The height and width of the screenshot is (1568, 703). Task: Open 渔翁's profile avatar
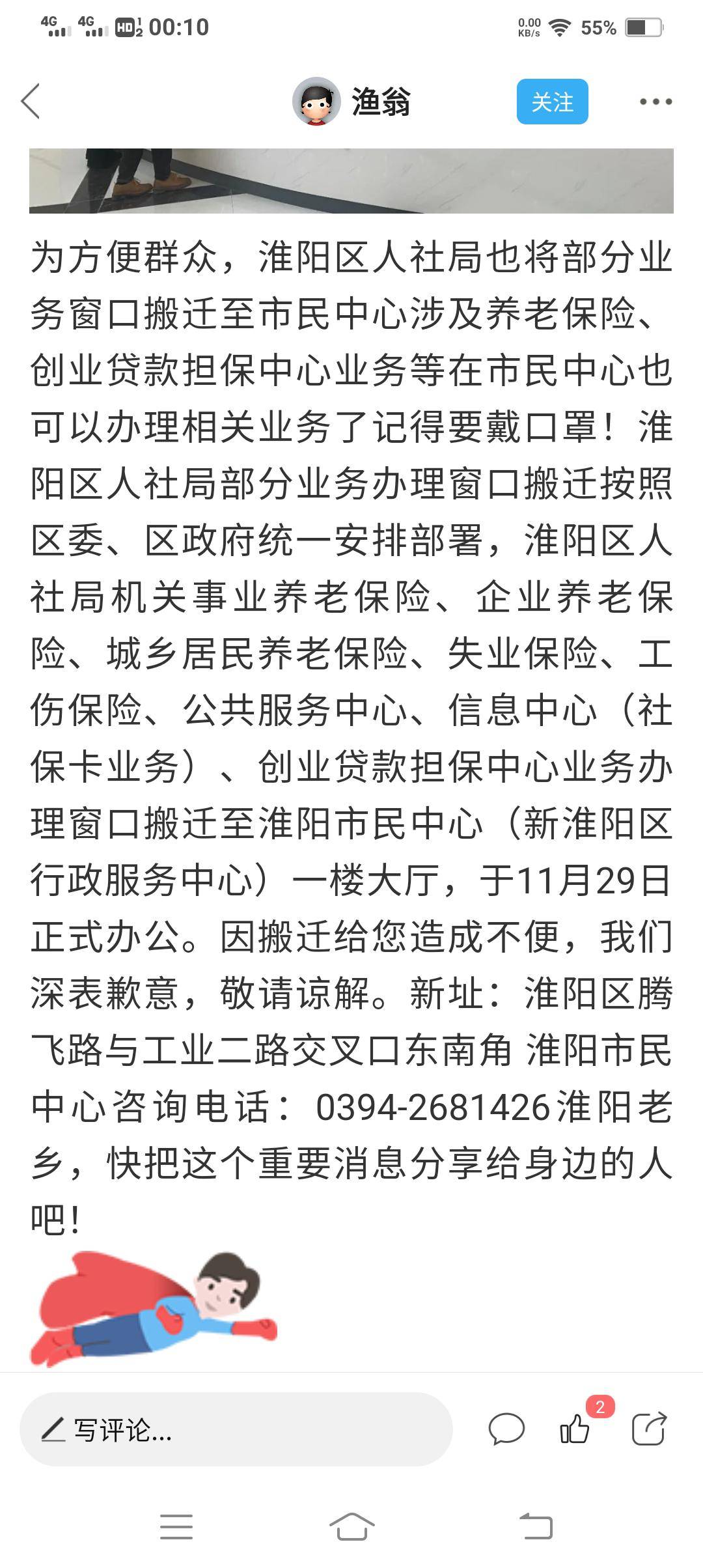tap(316, 102)
